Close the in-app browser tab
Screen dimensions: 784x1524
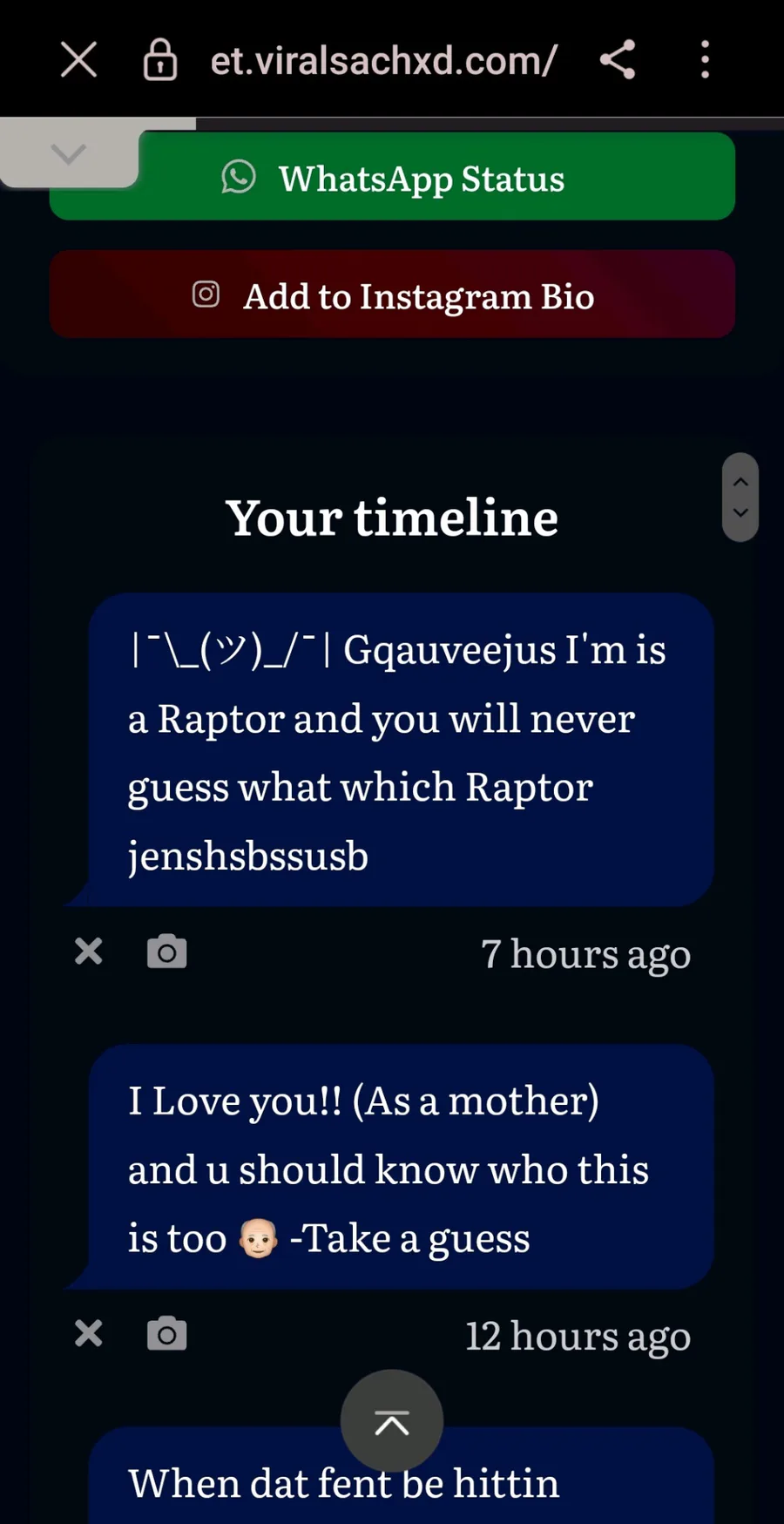[78, 60]
